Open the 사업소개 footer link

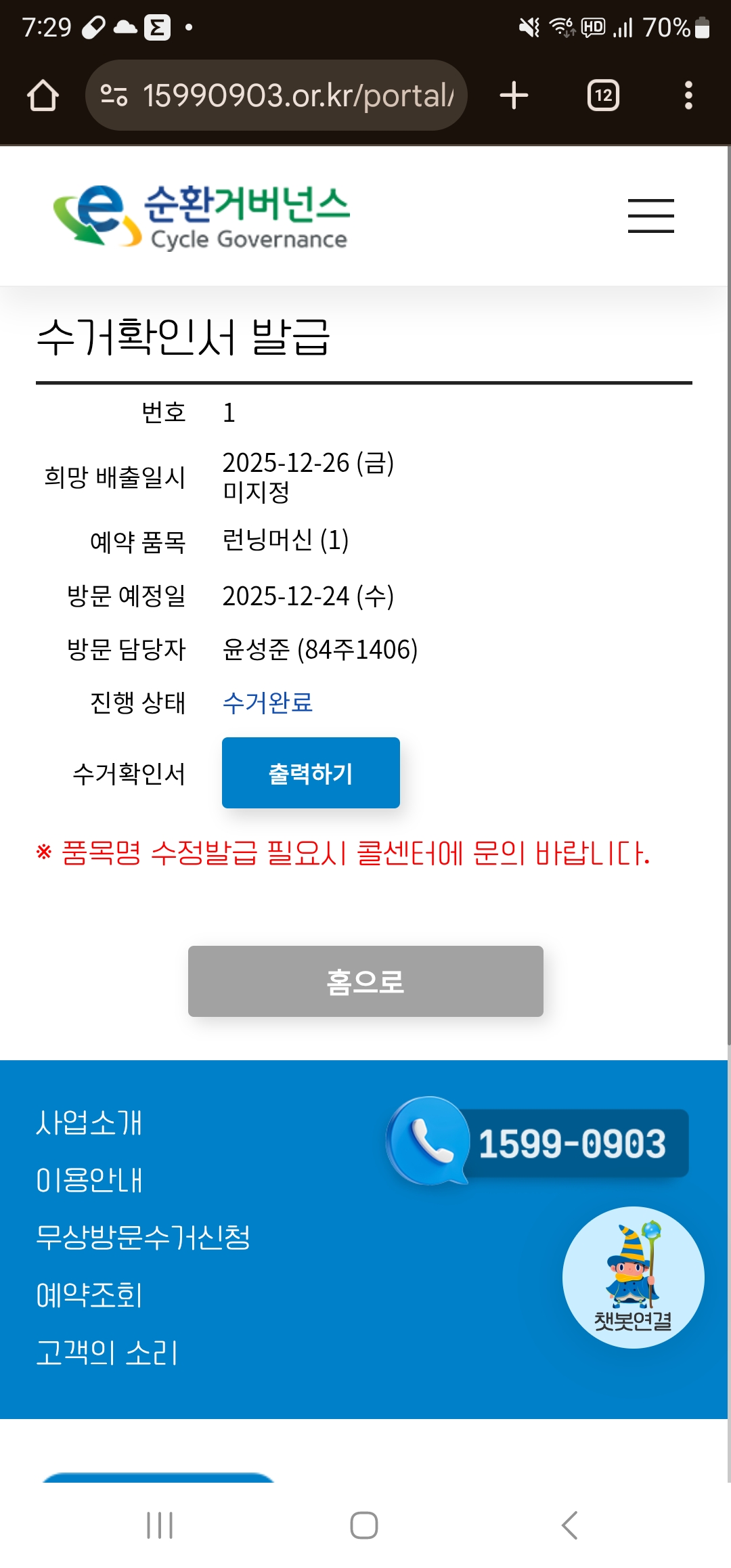(x=89, y=1123)
